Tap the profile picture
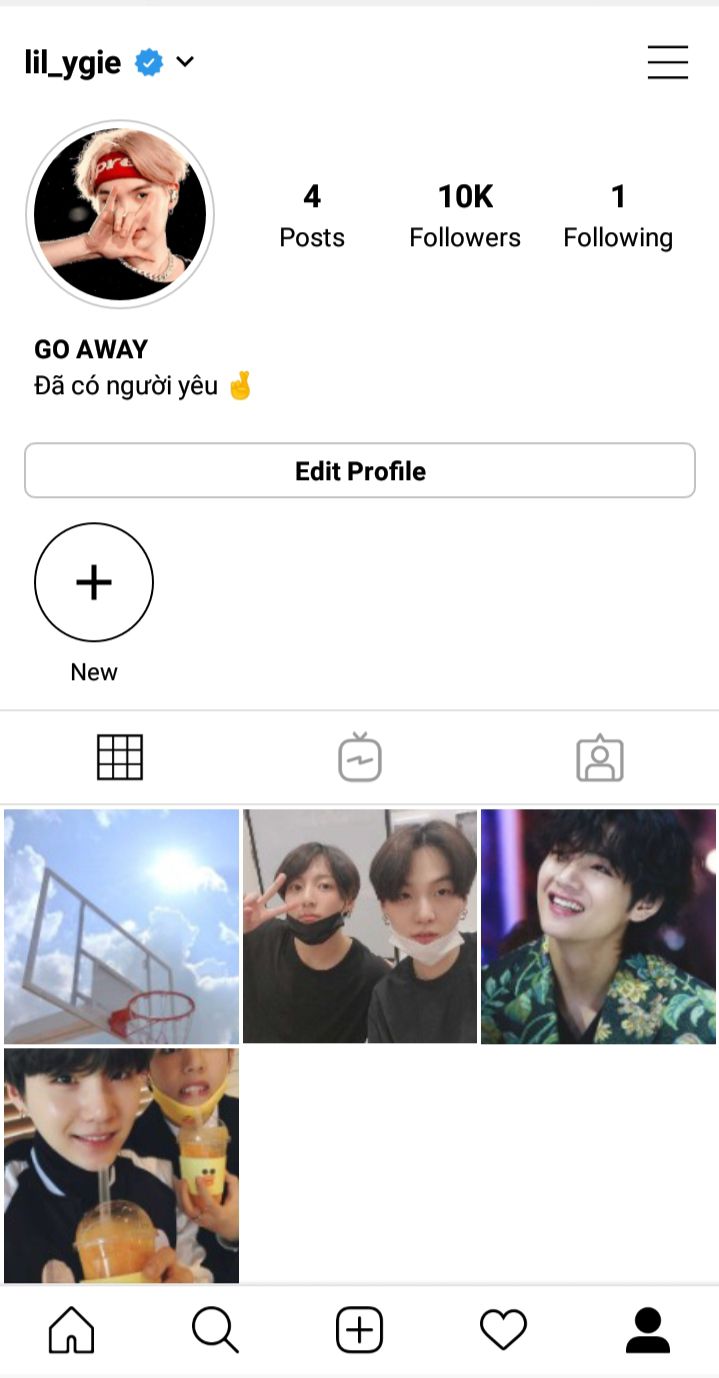 (120, 215)
